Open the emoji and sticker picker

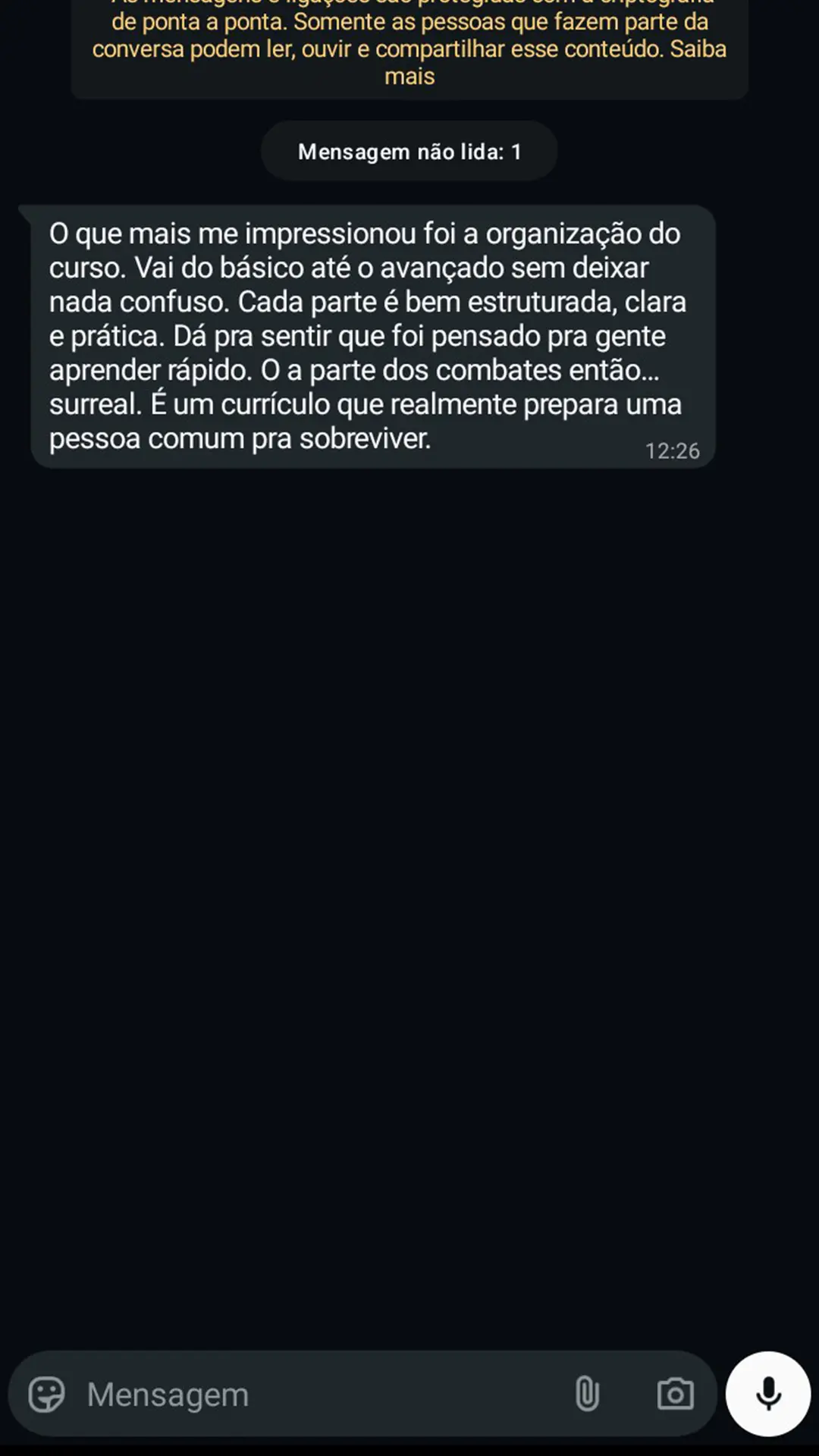[x=46, y=1394]
